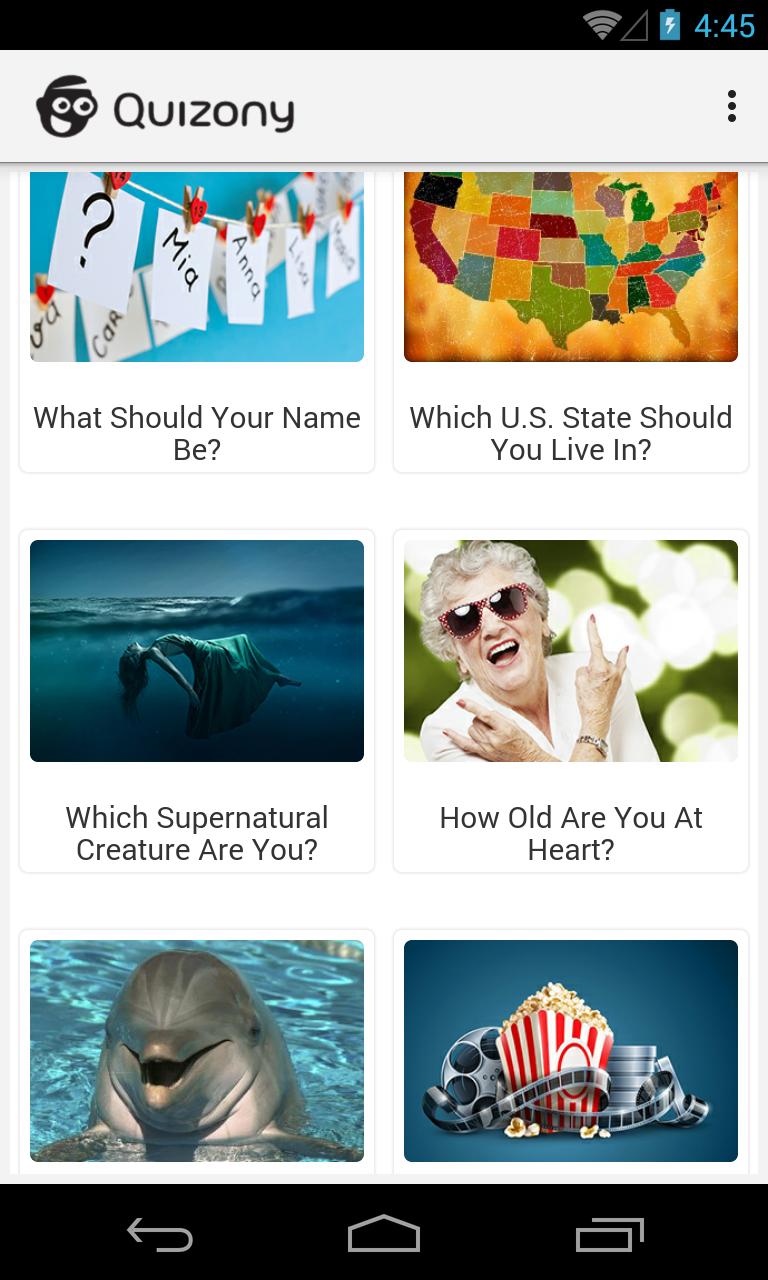Tap the underwater woman thumbnail
The width and height of the screenshot is (768, 1280).
[x=197, y=650]
